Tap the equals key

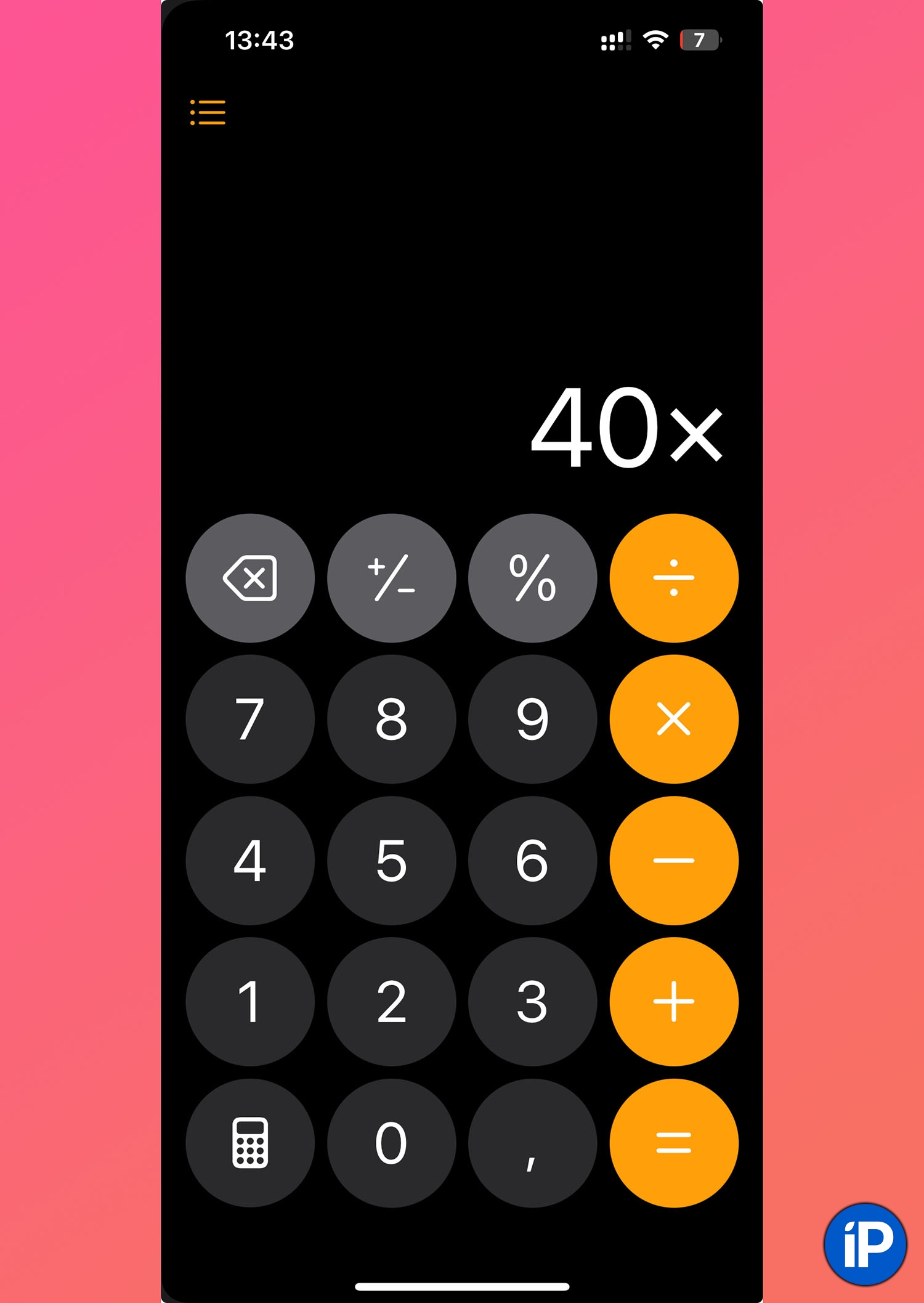[674, 1142]
